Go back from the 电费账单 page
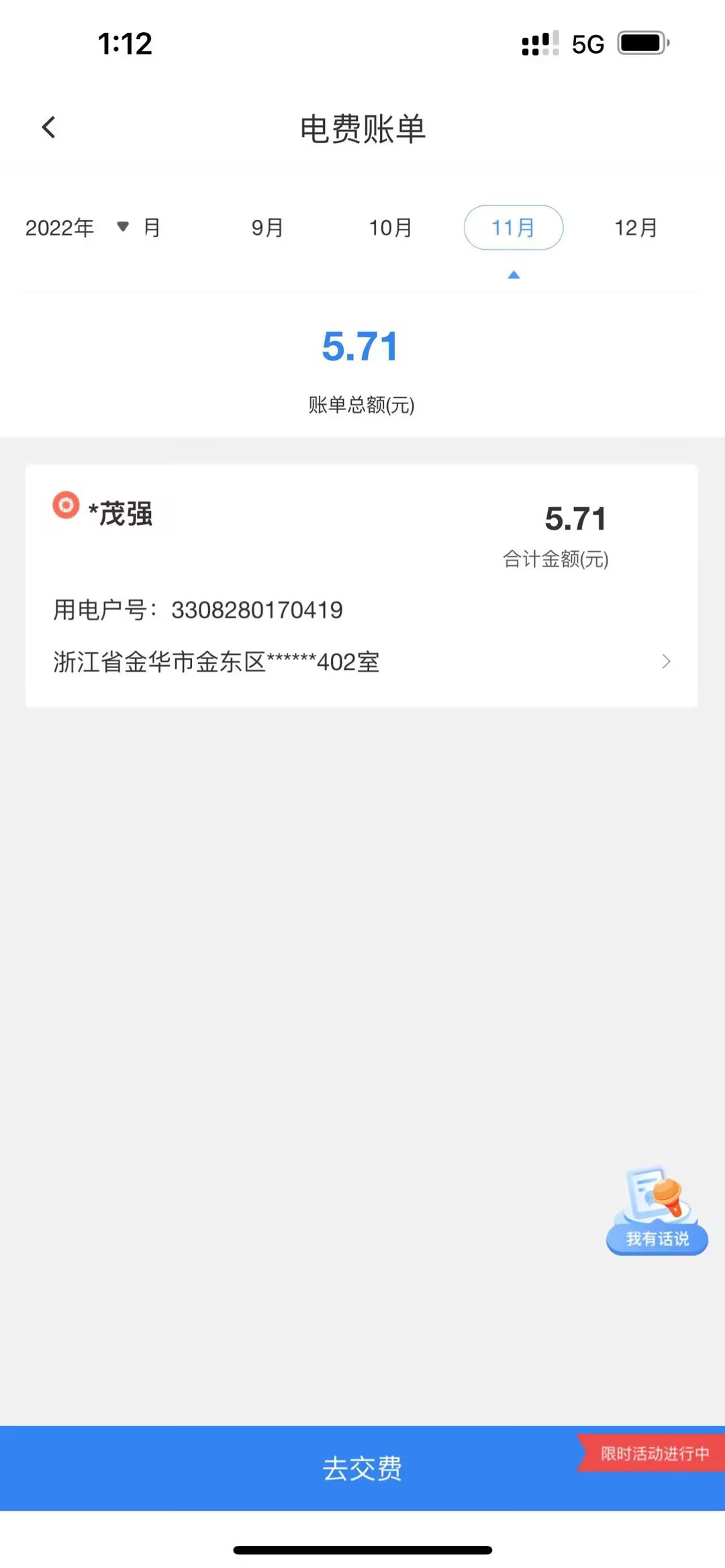The image size is (725, 1568). point(49,128)
